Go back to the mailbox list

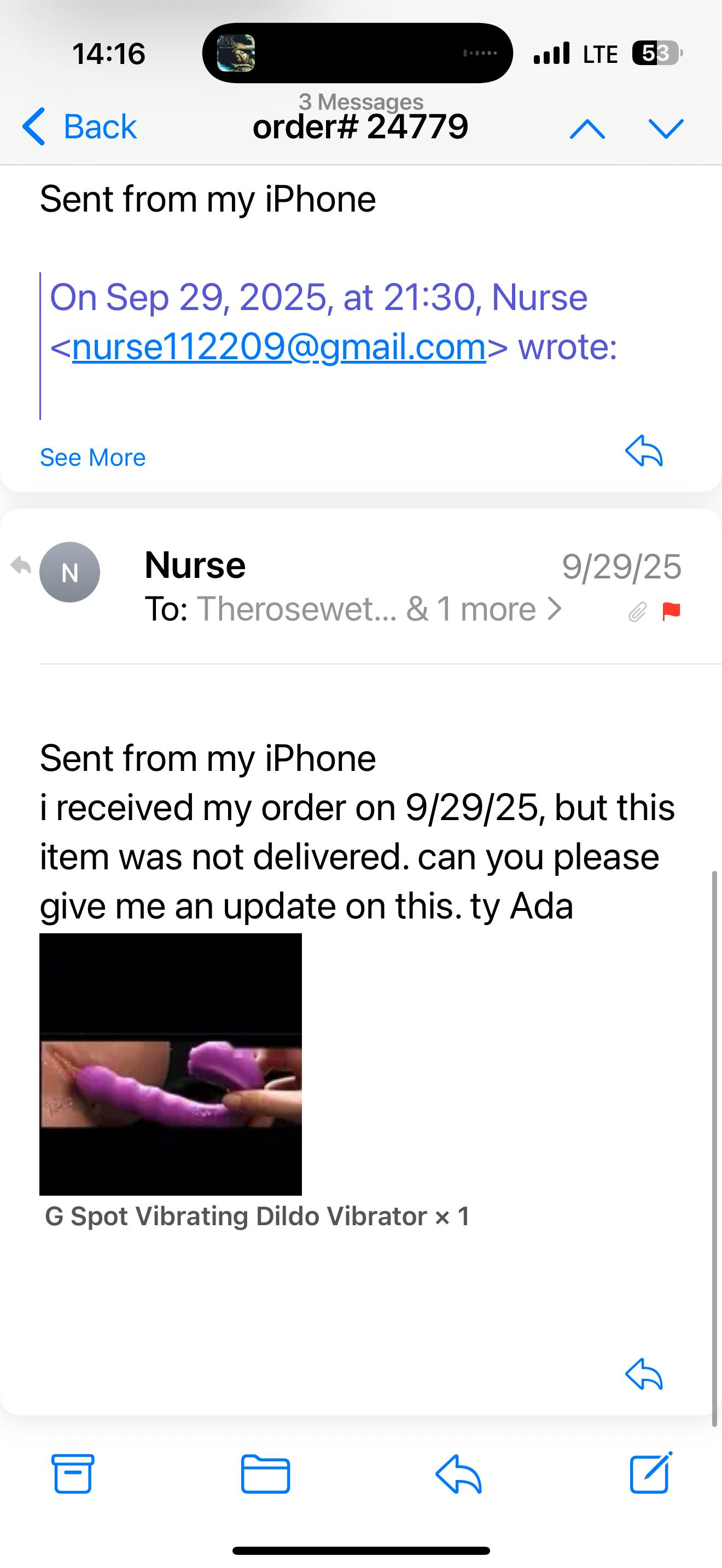click(x=79, y=127)
